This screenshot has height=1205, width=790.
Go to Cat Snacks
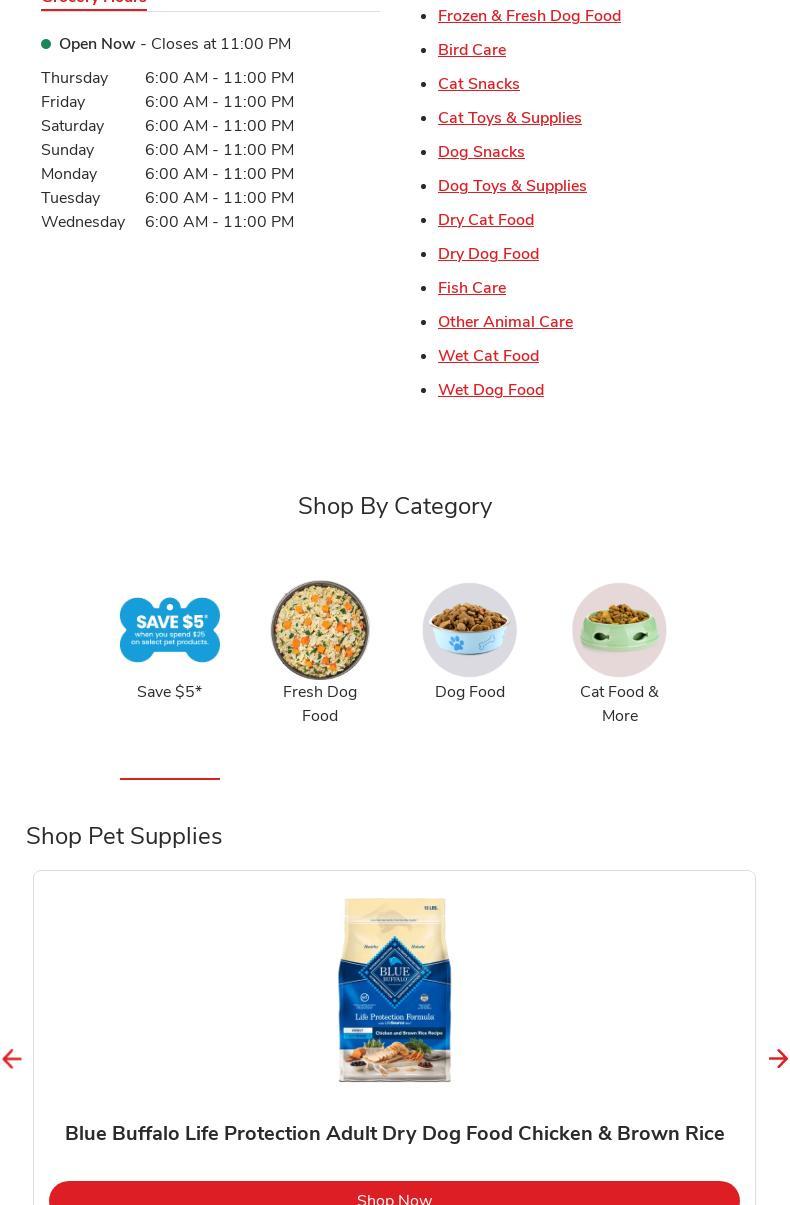(478, 84)
